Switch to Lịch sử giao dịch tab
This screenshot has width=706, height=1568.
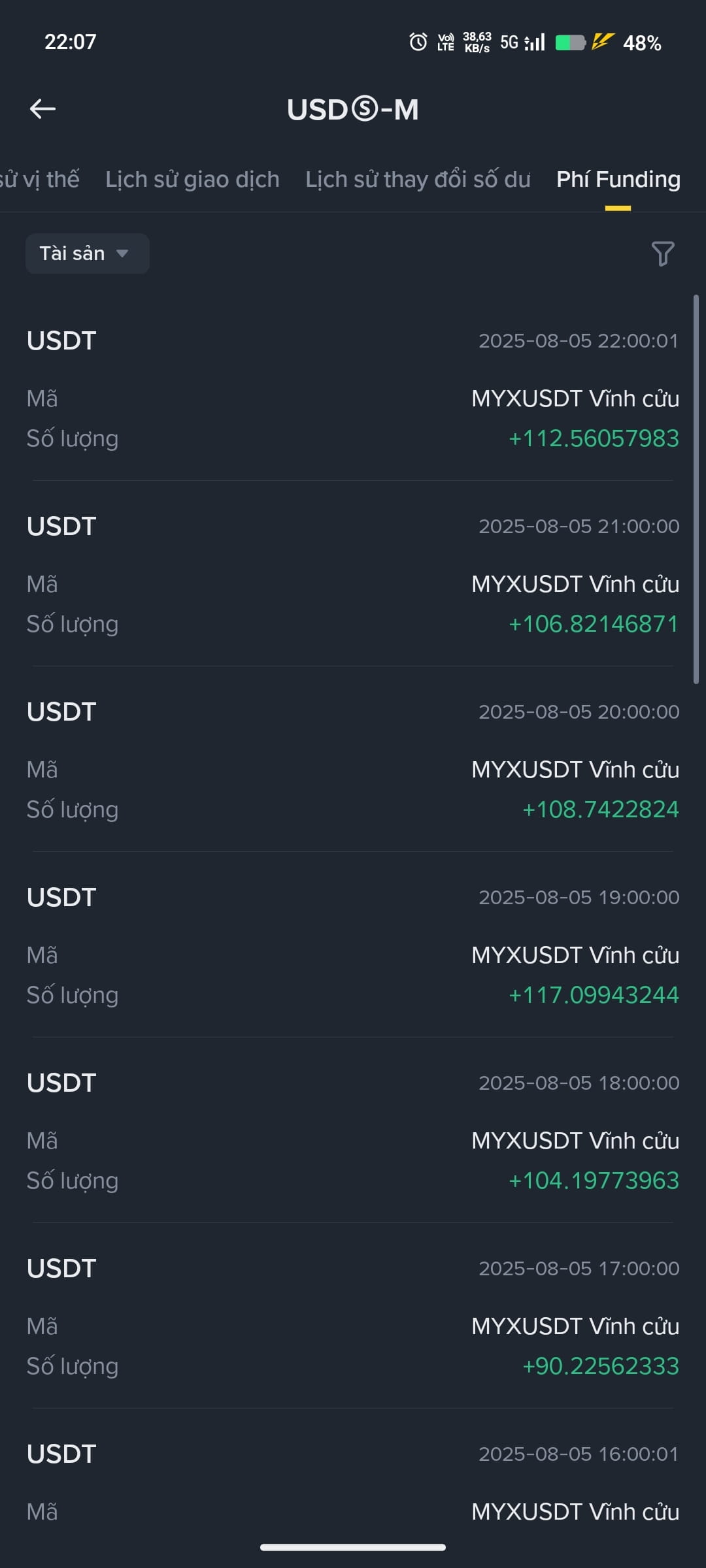(x=192, y=180)
